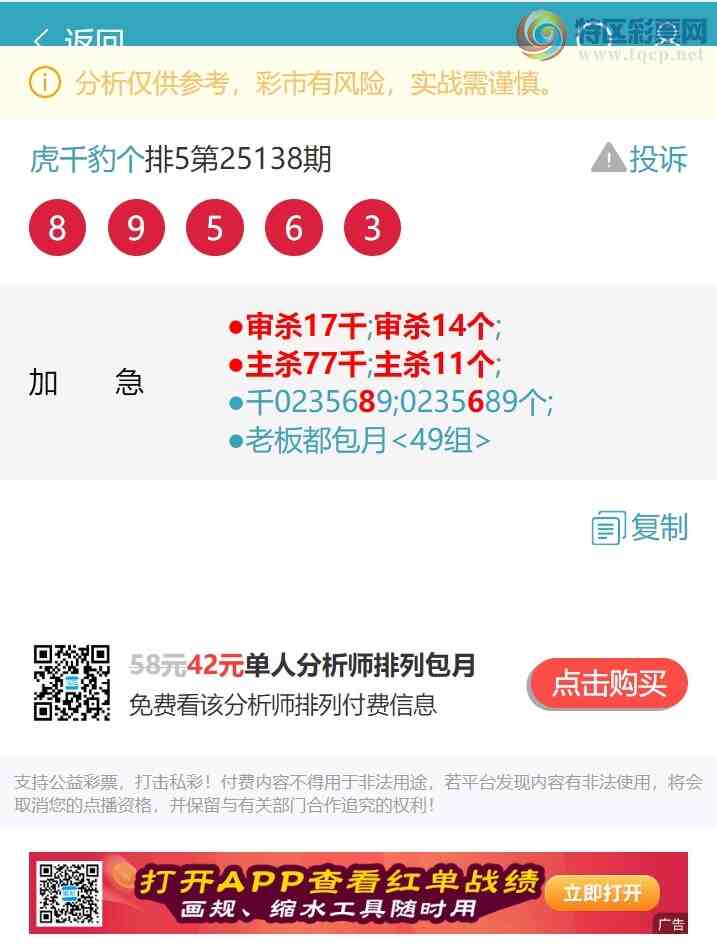Image resolution: width=717 pixels, height=949 pixels.
Task: File a complaint via 投诉
Action: [640, 158]
